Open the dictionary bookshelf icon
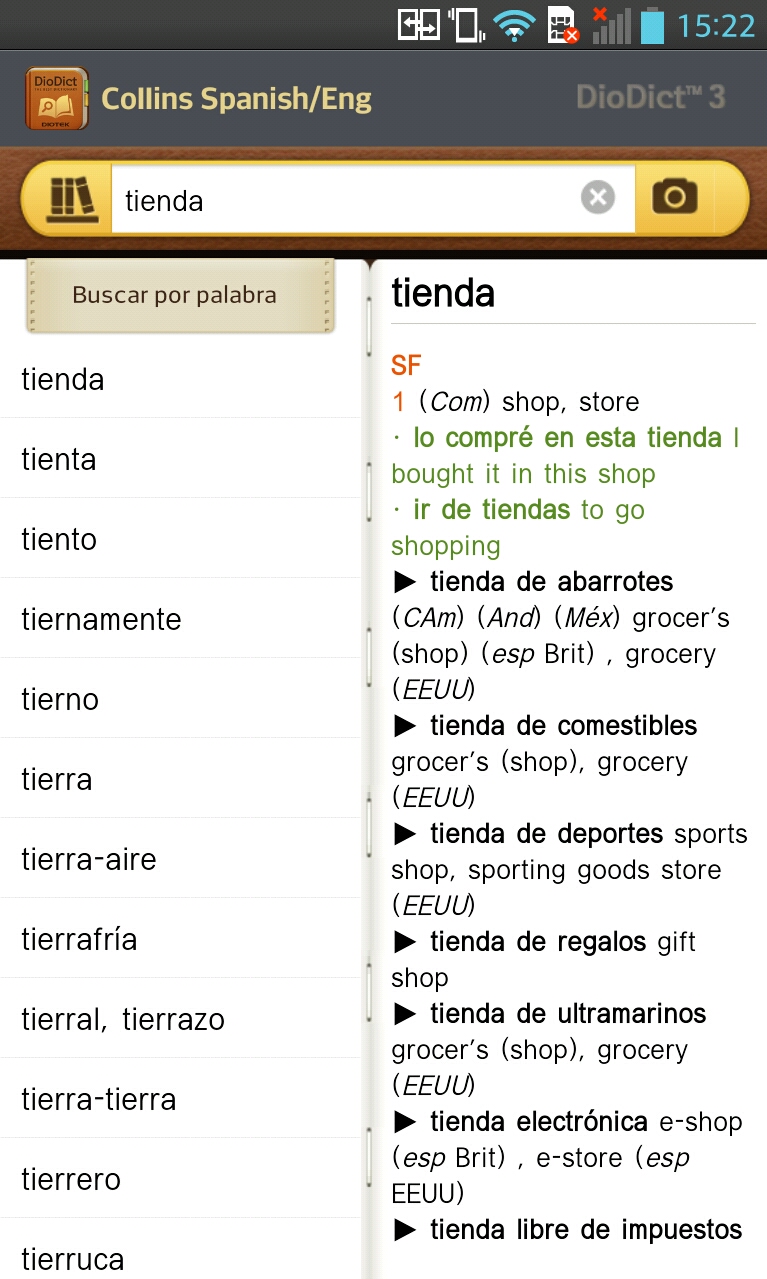The width and height of the screenshot is (767, 1279). tap(71, 198)
